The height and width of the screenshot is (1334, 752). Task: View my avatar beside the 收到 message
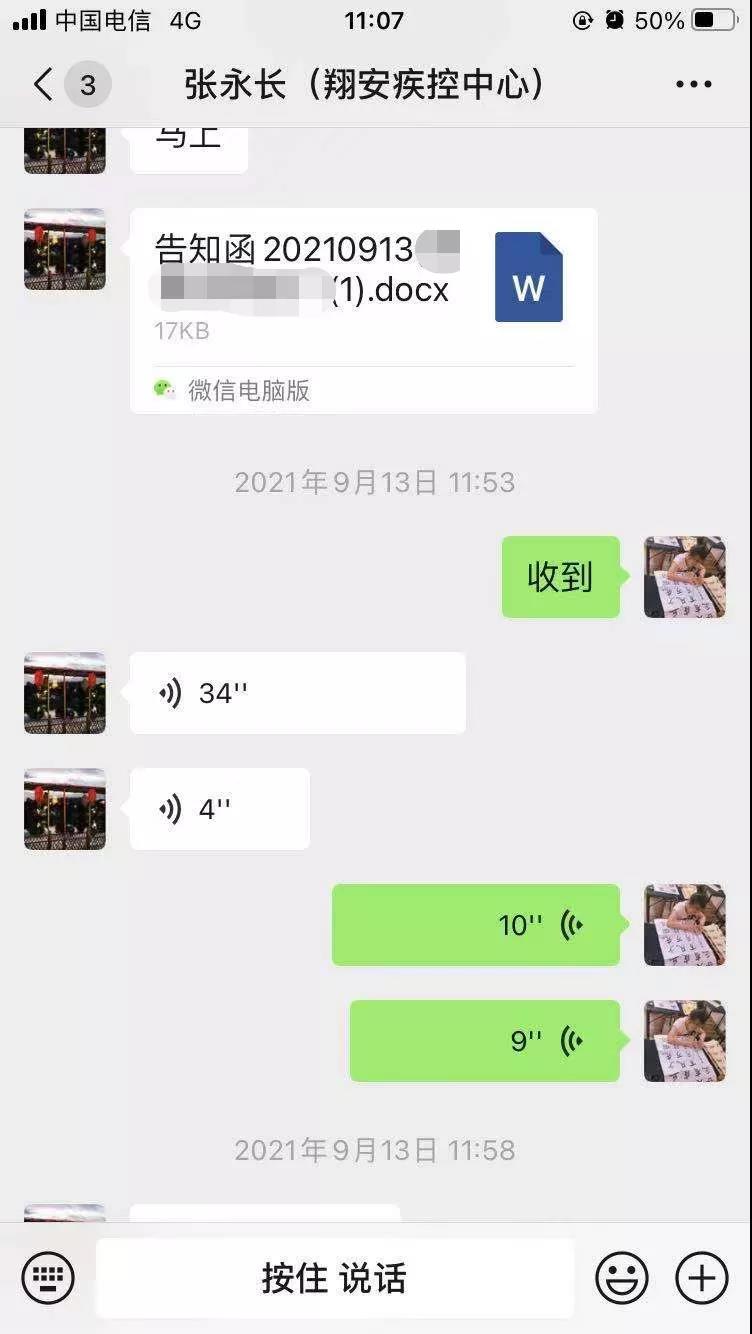coord(684,577)
